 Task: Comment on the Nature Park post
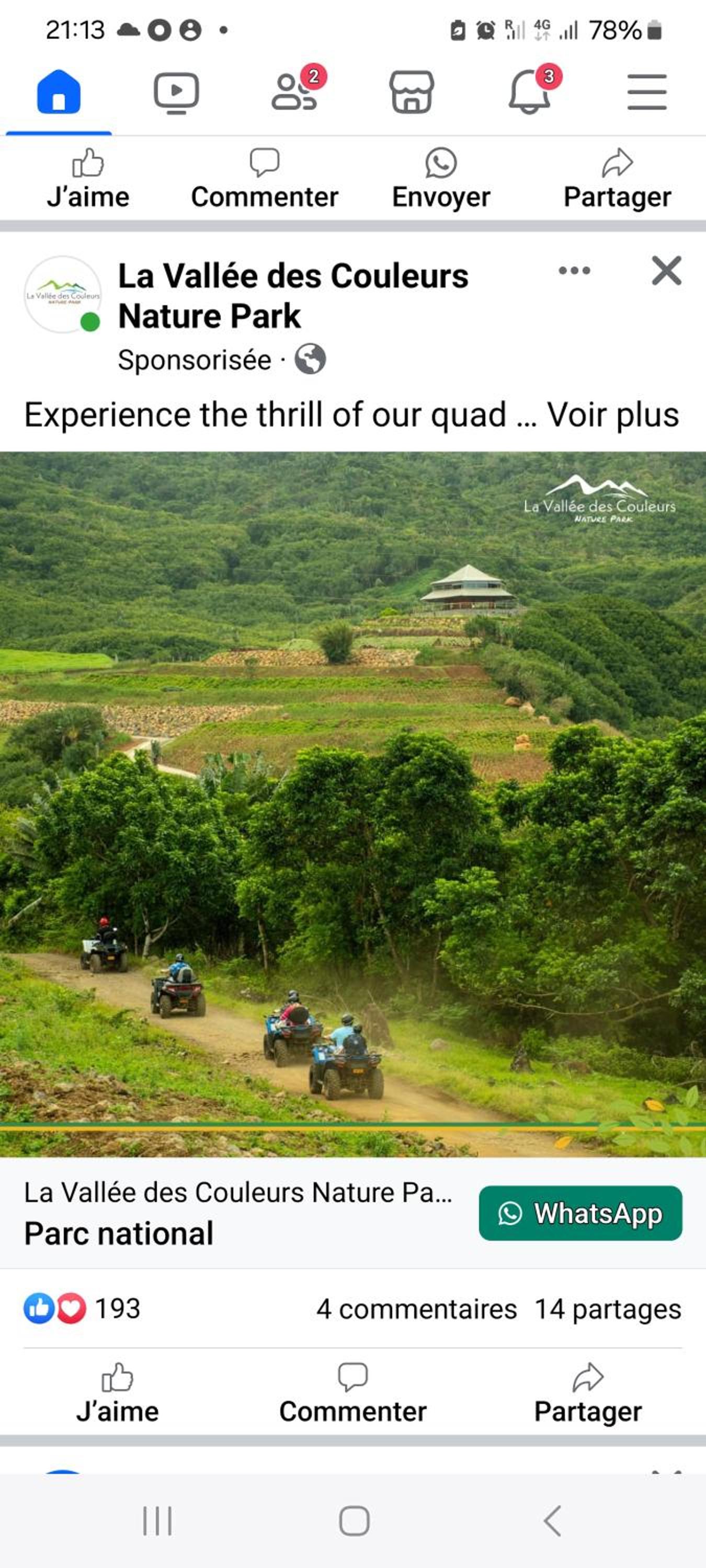click(352, 1393)
